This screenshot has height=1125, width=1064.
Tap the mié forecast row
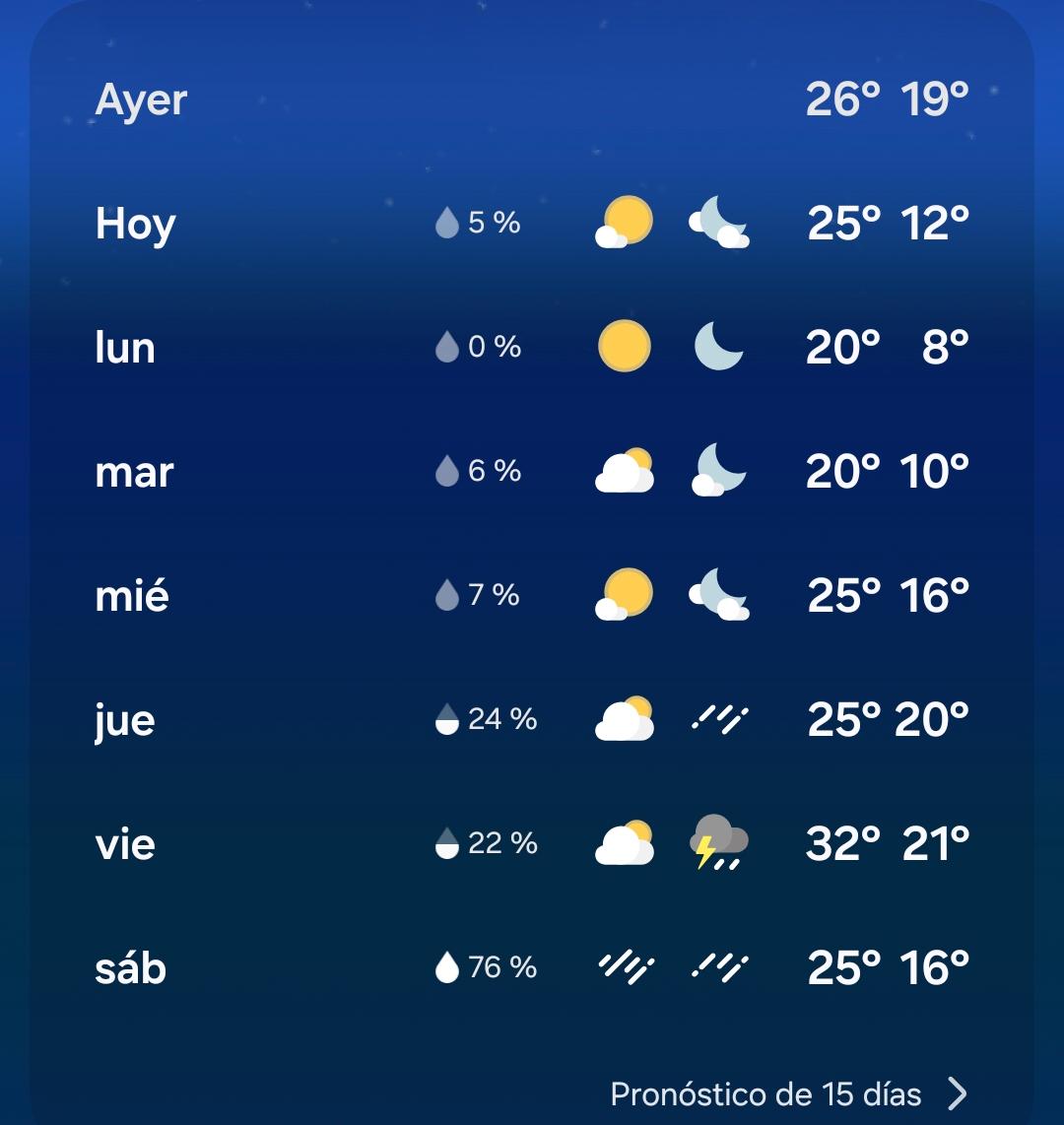532,596
